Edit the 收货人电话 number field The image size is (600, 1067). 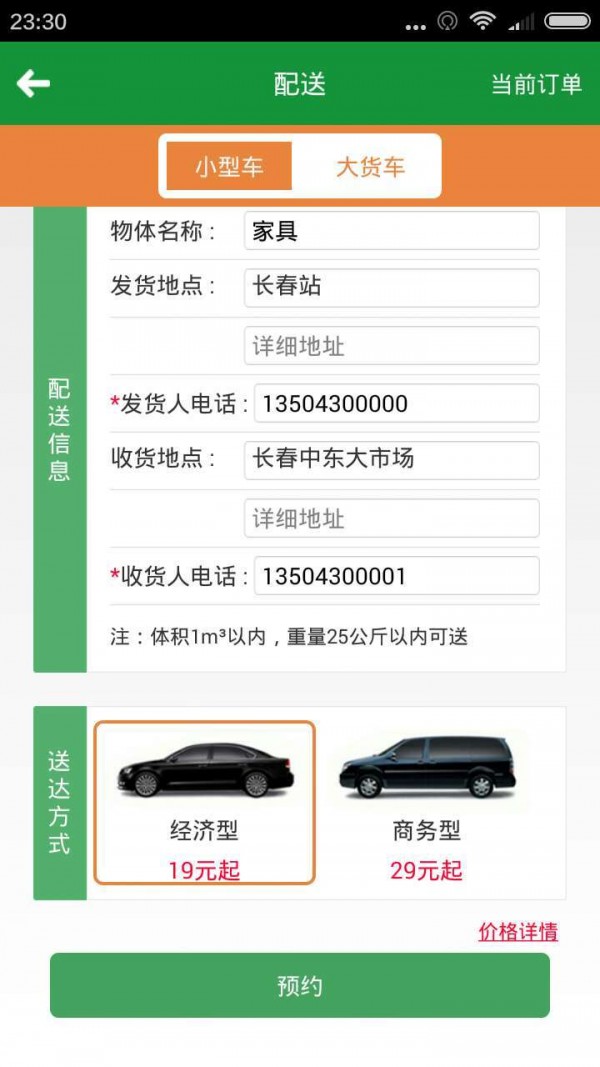(396, 576)
